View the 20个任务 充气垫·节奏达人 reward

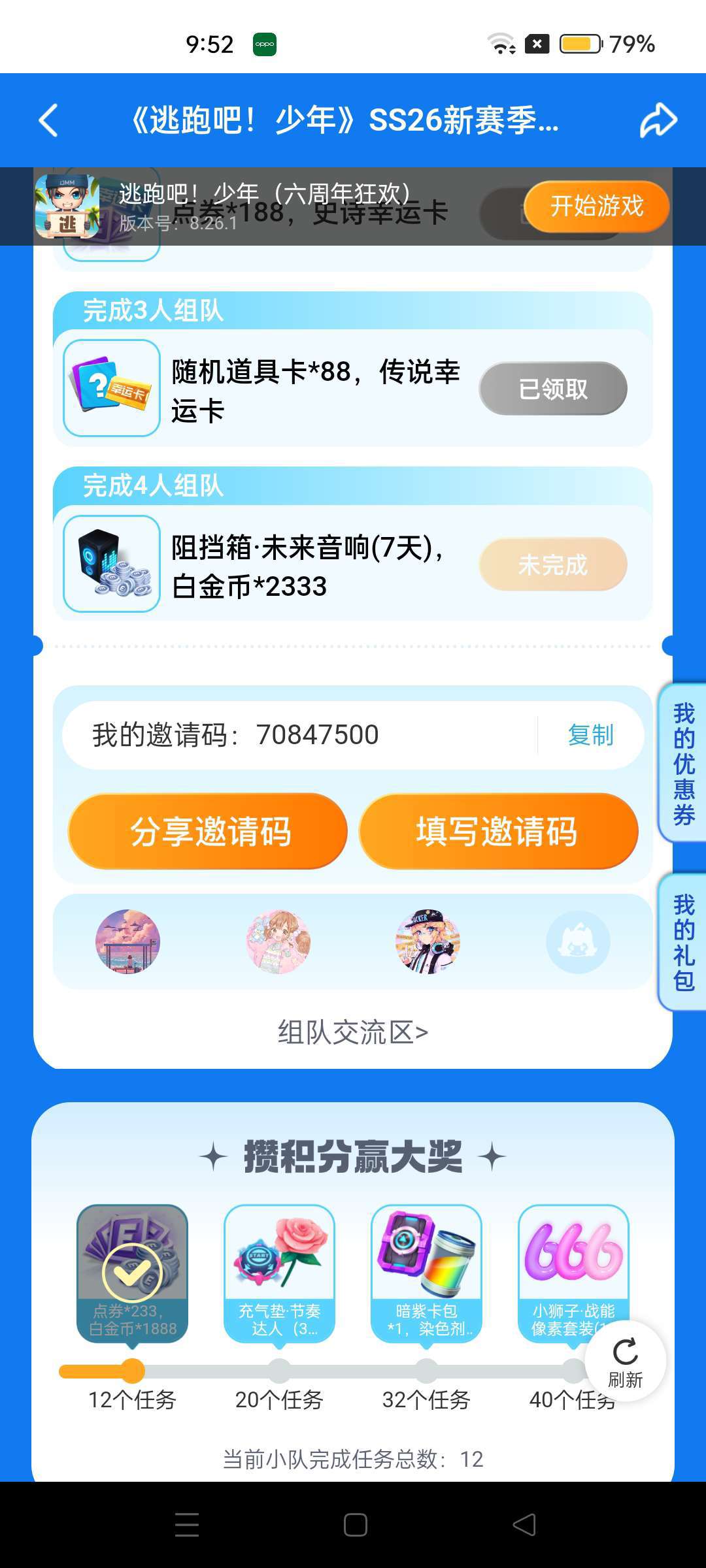[x=279, y=1273]
